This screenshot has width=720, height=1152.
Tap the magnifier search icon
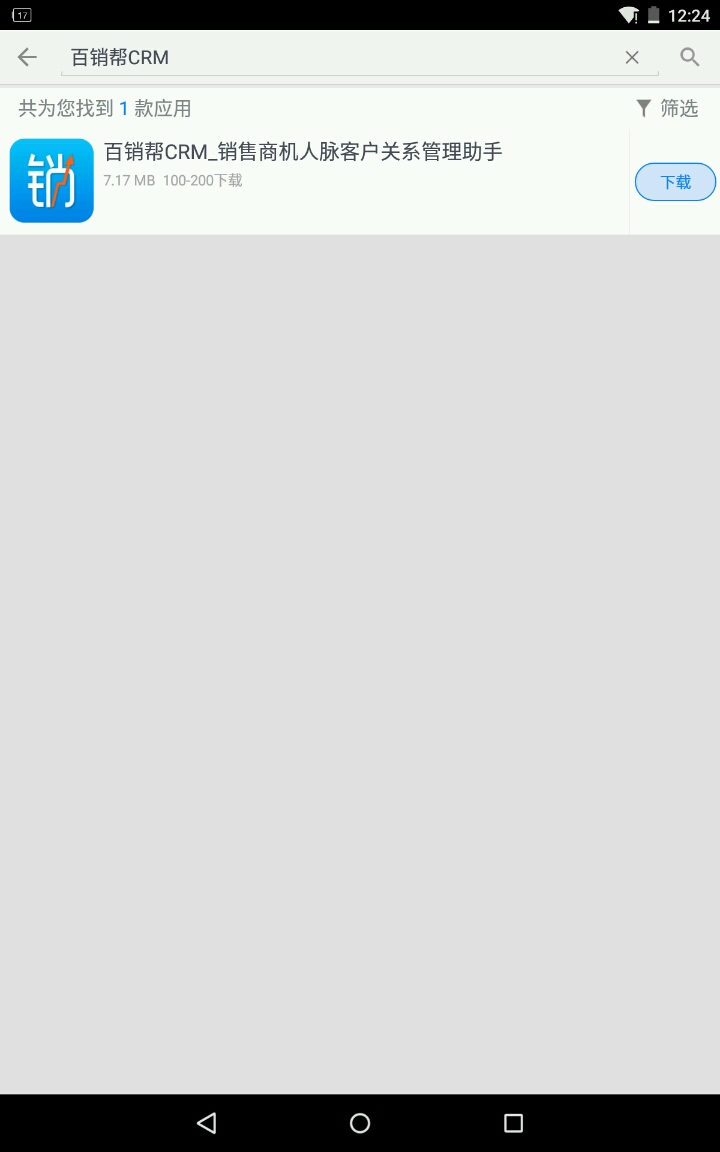click(689, 57)
